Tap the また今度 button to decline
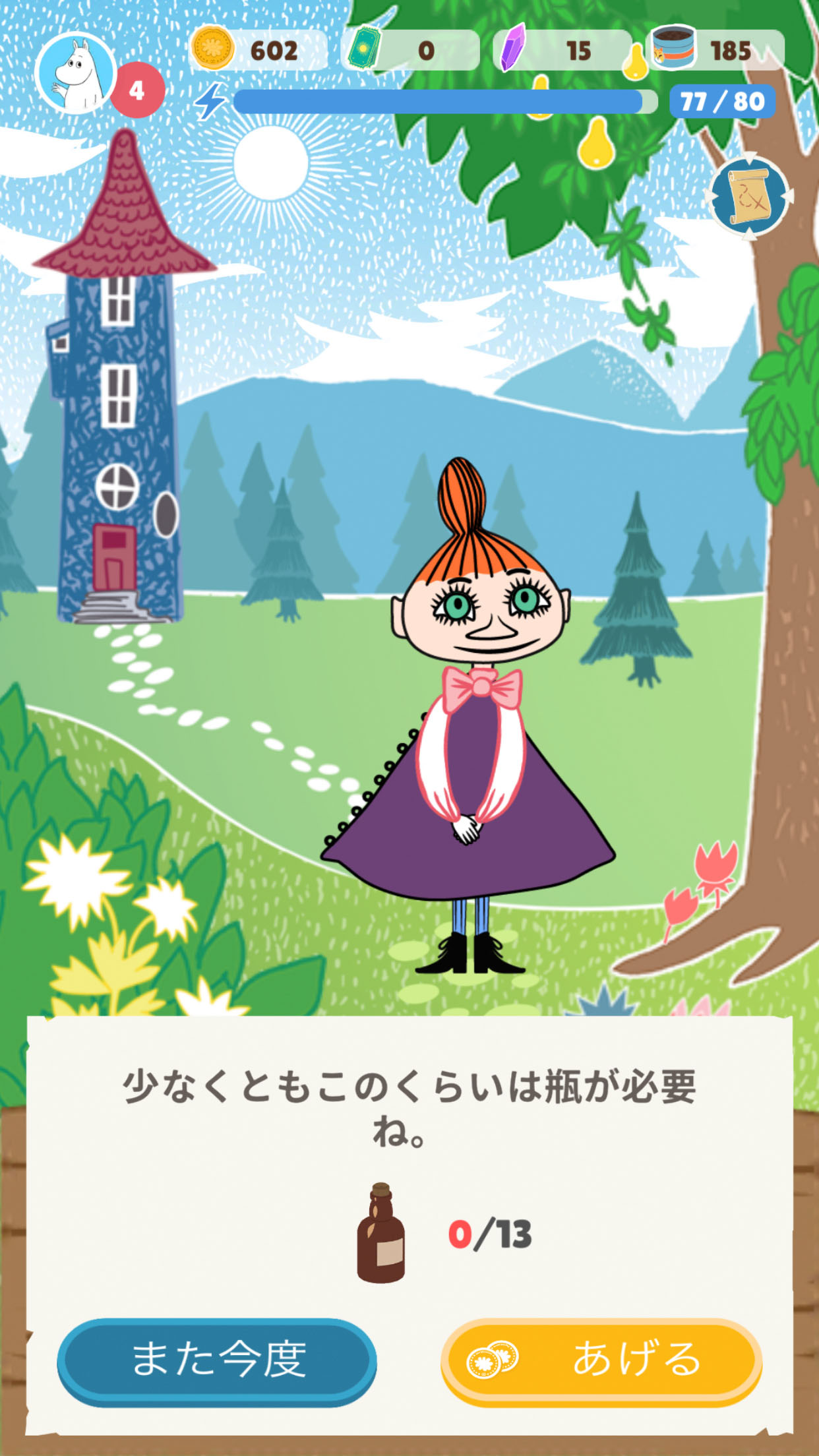This screenshot has width=819, height=1456. click(217, 1361)
